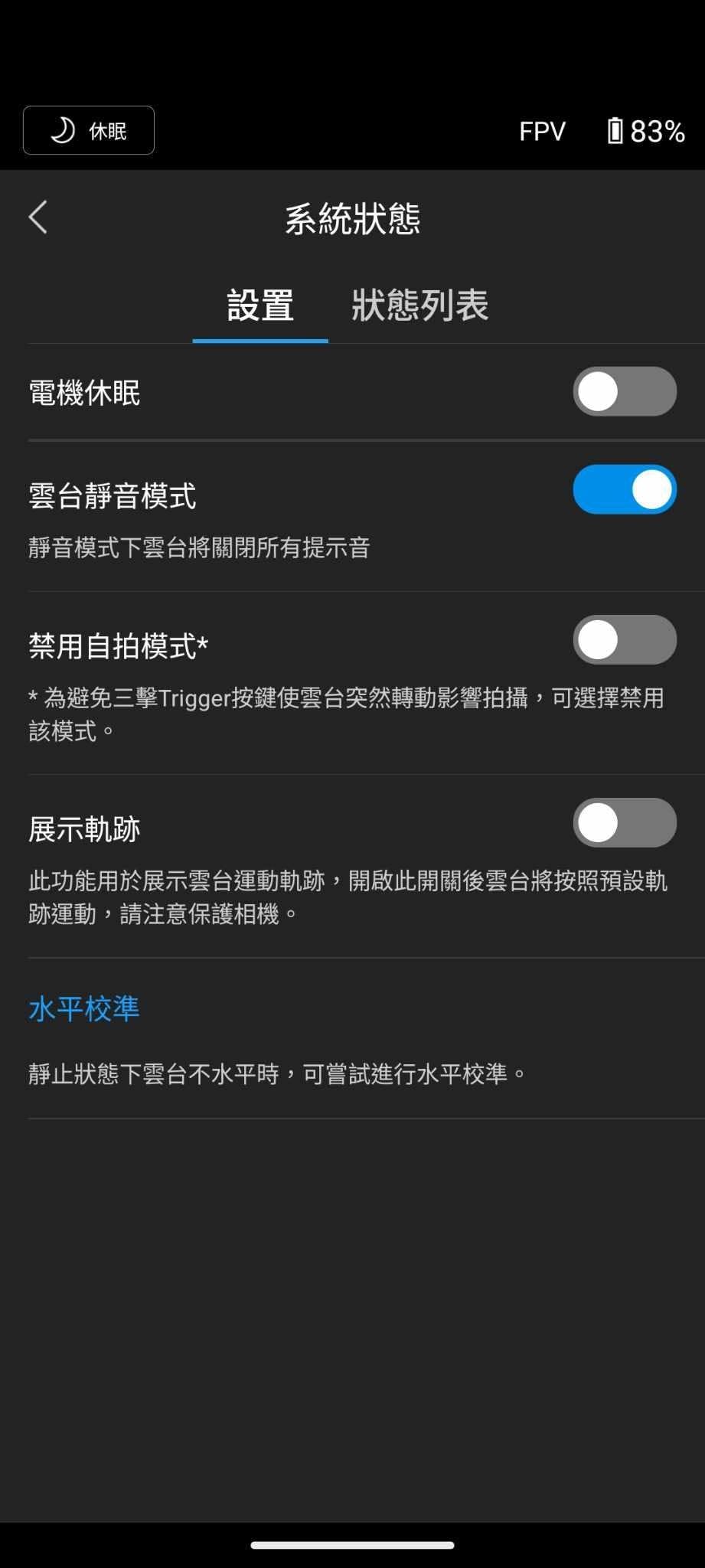This screenshot has height=1568, width=705.
Task: Enable the 電機休眠 switch
Action: click(x=625, y=391)
